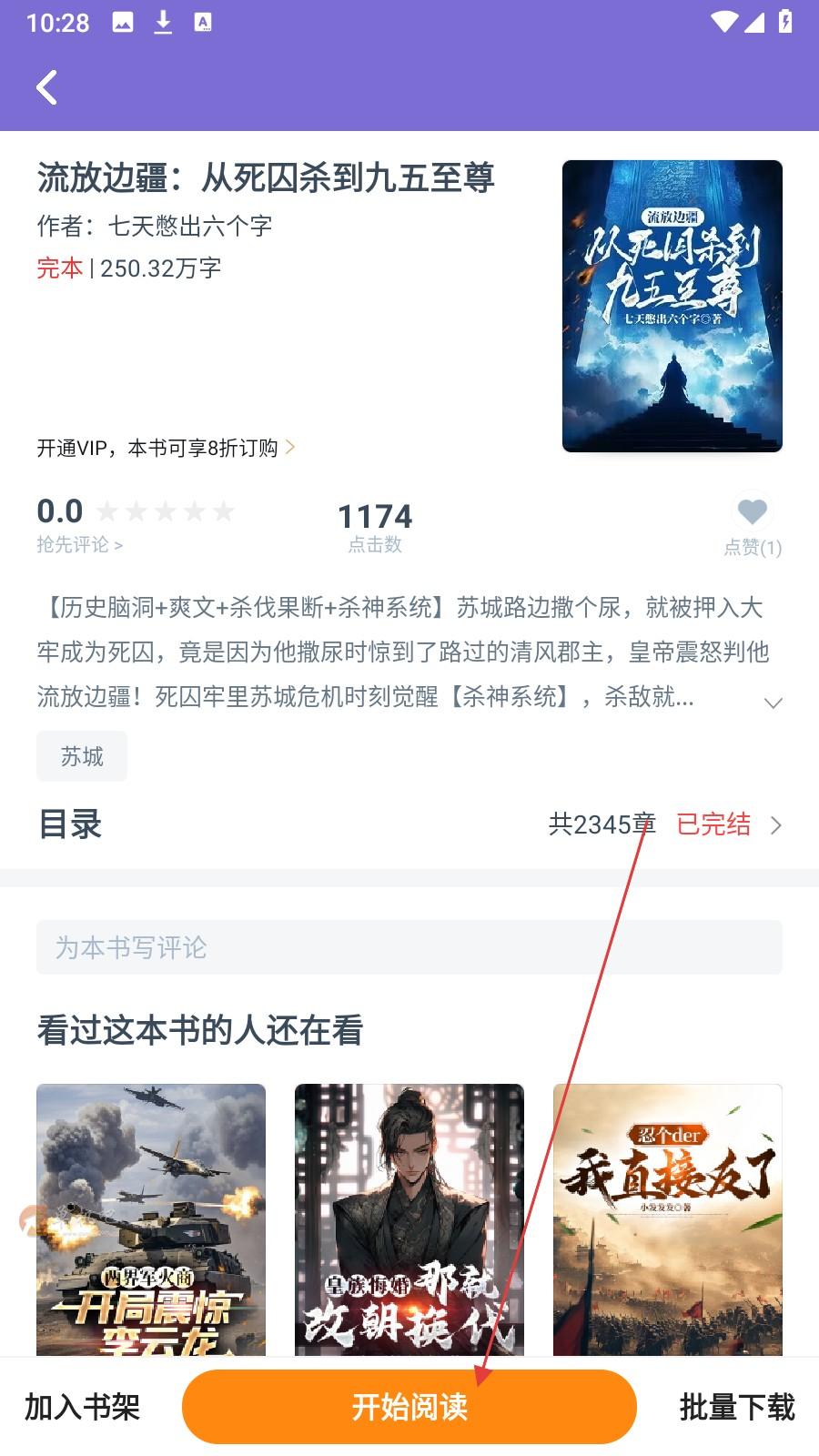Select the 苏城 character tag
The width and height of the screenshot is (819, 1456).
pyautogui.click(x=82, y=755)
